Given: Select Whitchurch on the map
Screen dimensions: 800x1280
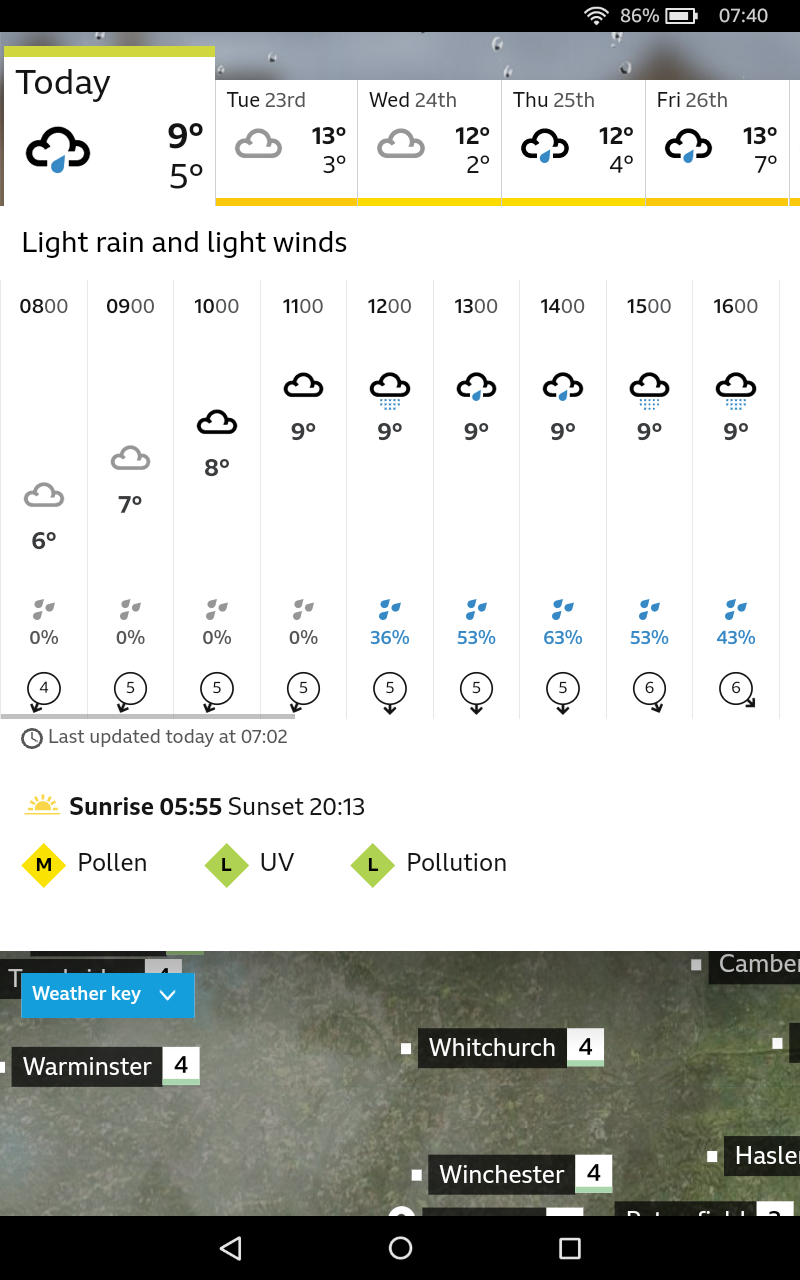Looking at the screenshot, I should click(x=492, y=1048).
